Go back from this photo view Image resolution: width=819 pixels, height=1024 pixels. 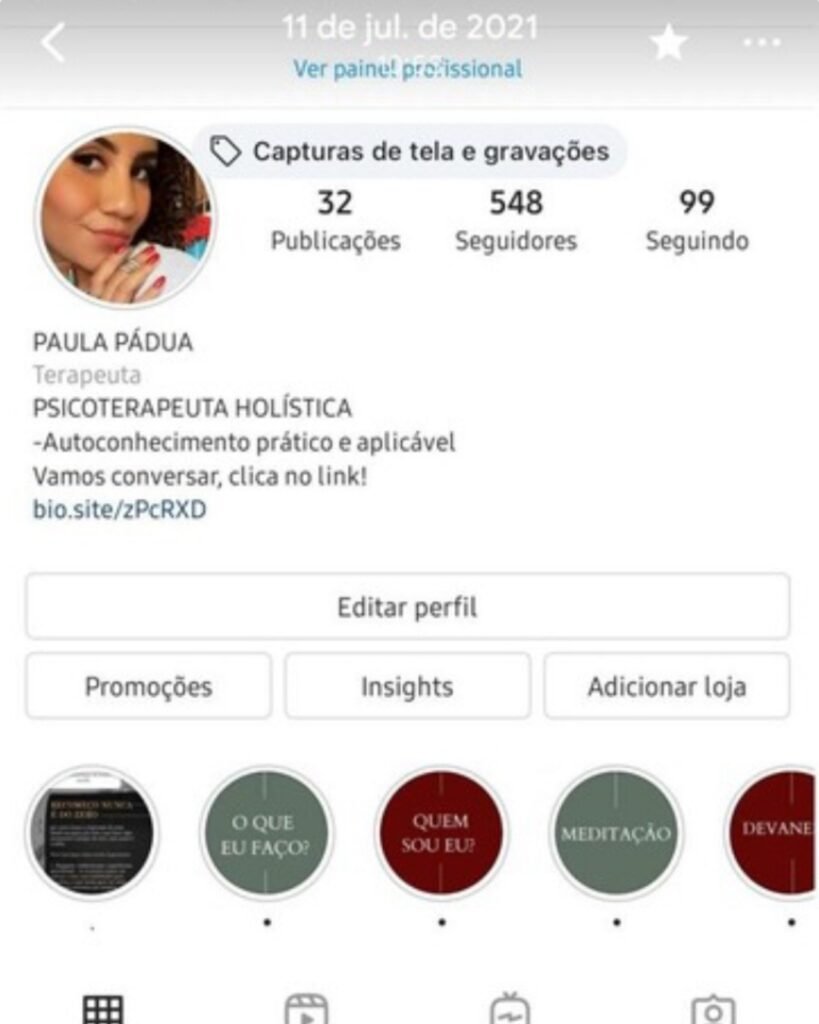point(52,42)
